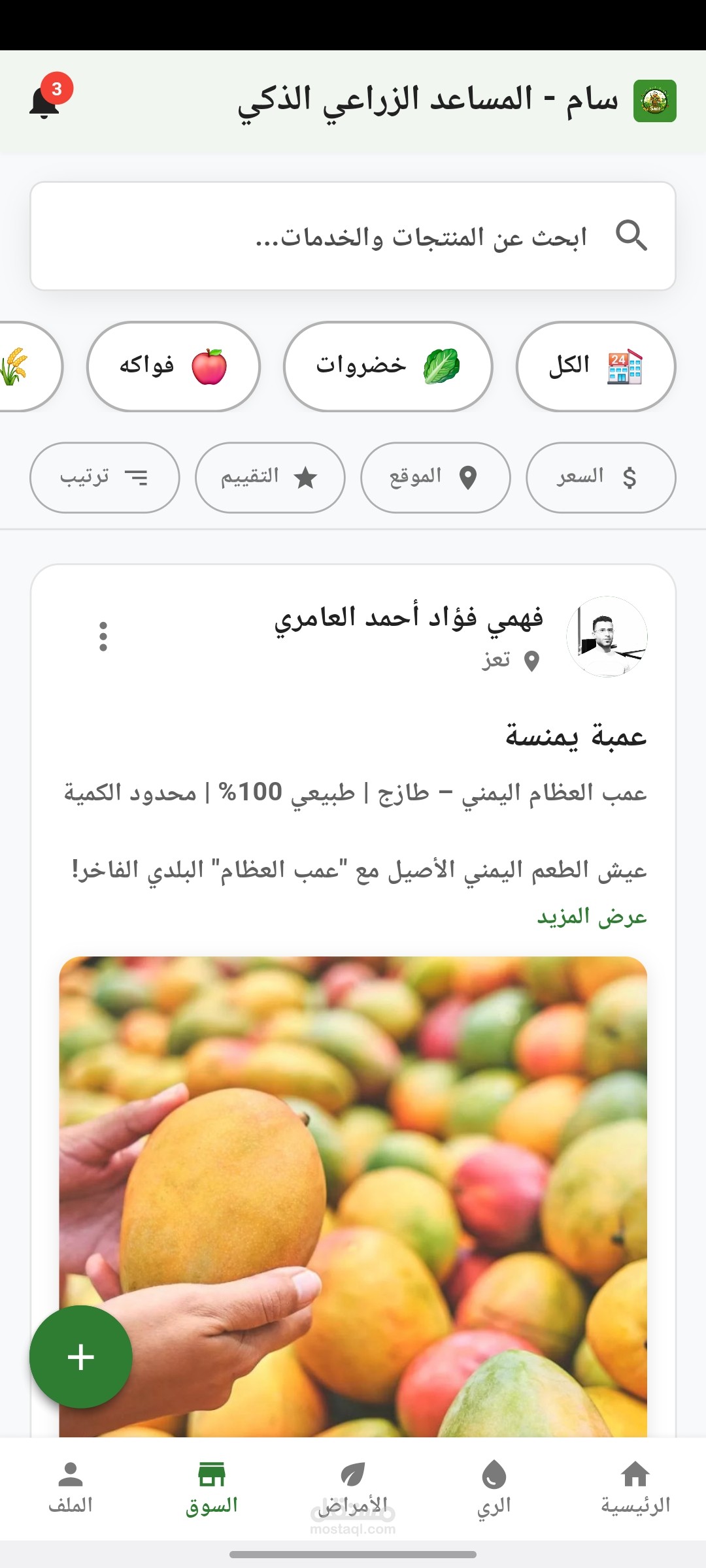Open the السعر price filter
706x1568 pixels.
601,478
